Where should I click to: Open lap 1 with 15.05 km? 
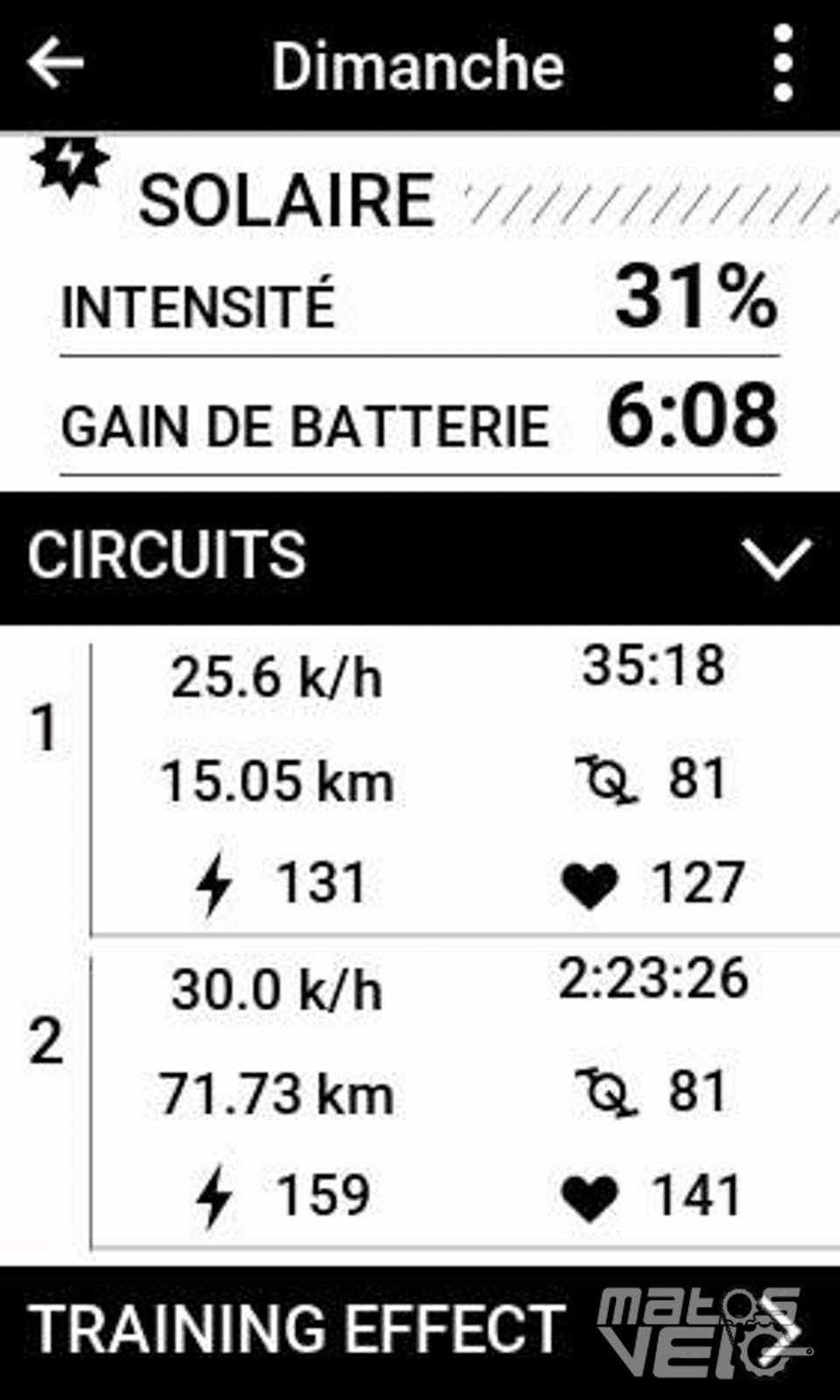(x=420, y=780)
